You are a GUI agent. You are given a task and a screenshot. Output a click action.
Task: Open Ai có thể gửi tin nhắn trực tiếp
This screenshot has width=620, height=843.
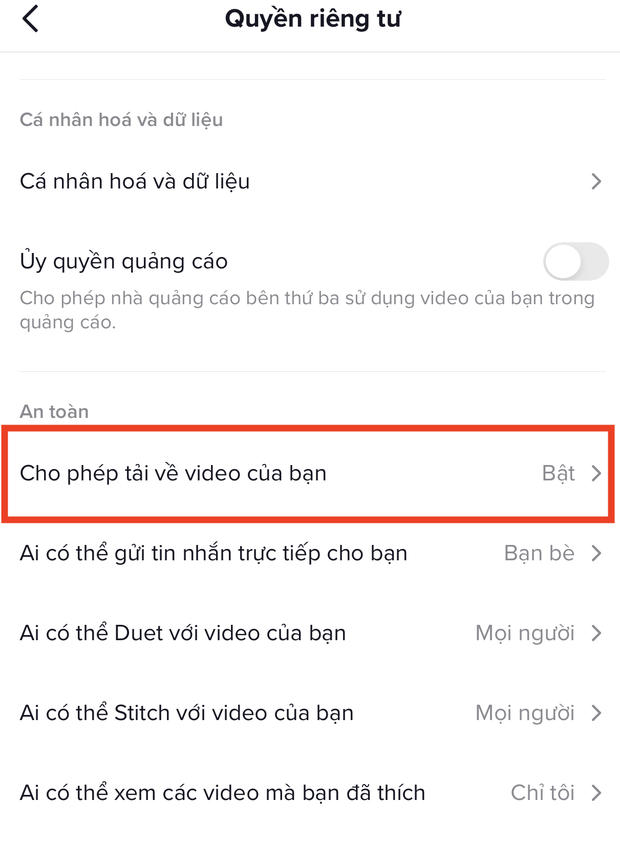(x=310, y=553)
